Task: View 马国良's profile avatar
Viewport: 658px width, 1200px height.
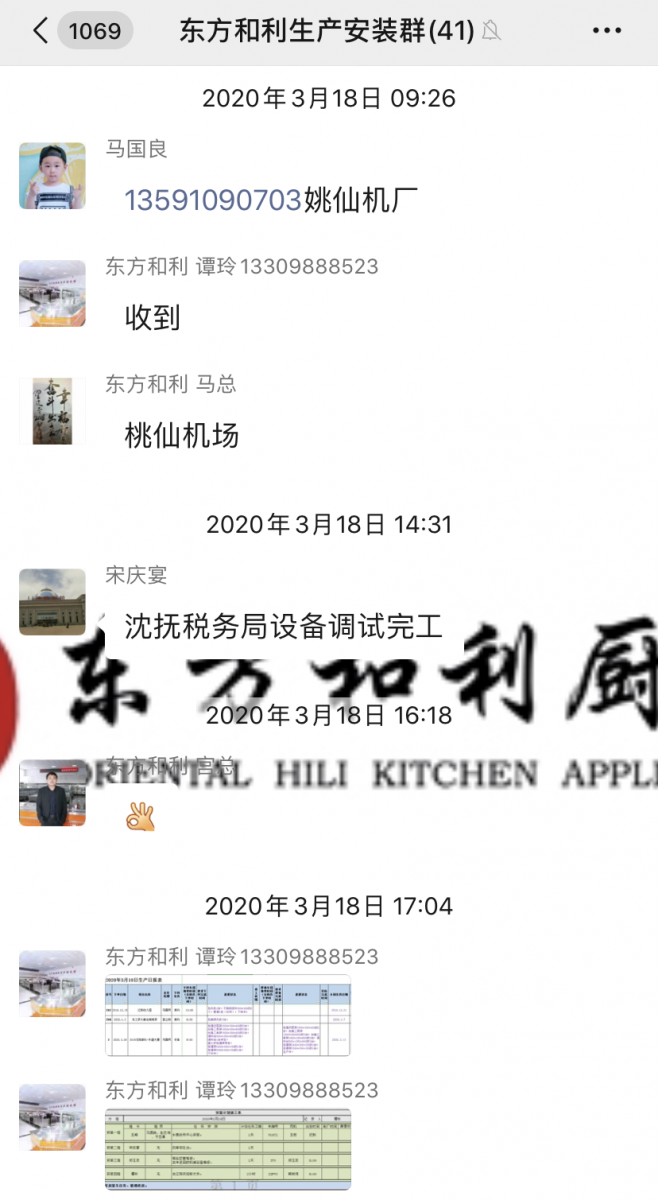Action: [x=52, y=175]
